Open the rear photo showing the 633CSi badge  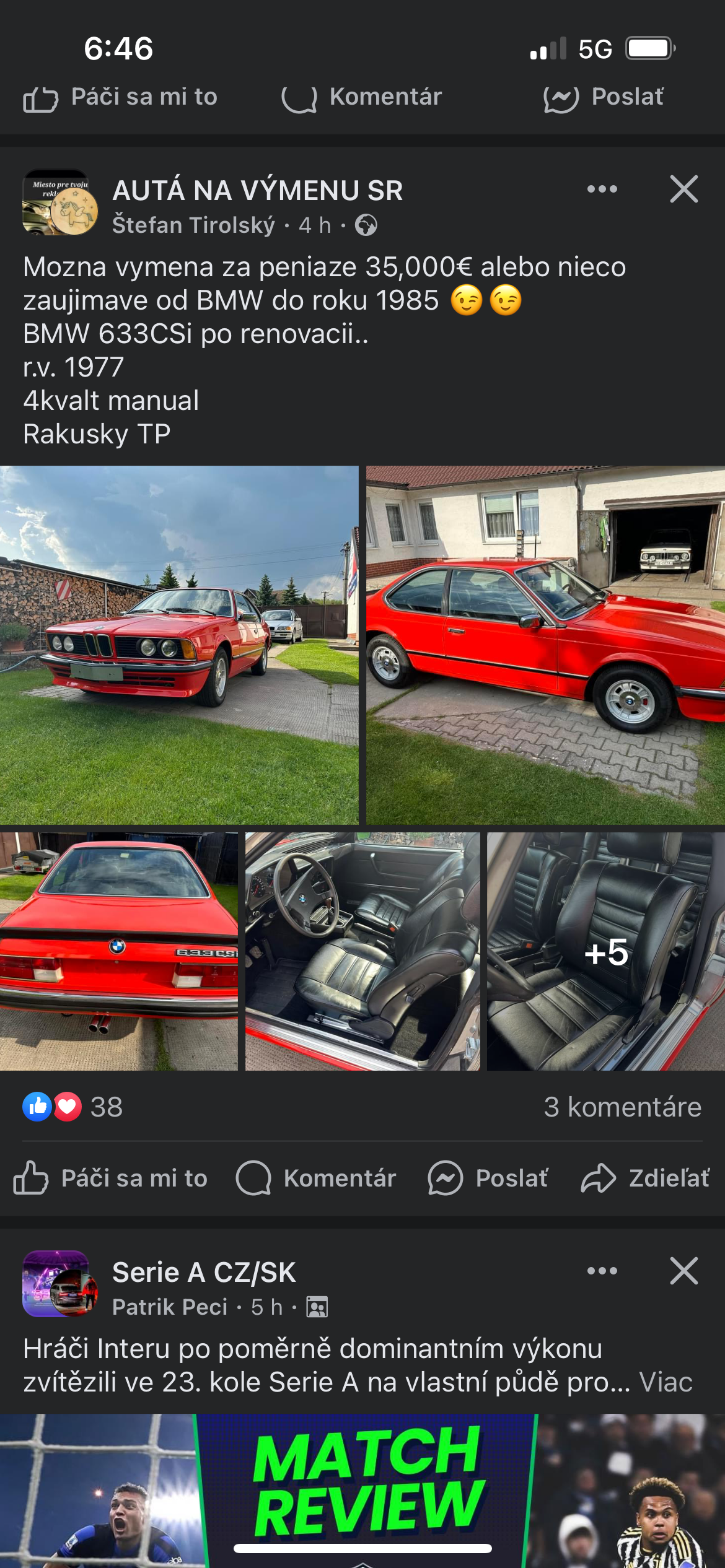coord(118,951)
